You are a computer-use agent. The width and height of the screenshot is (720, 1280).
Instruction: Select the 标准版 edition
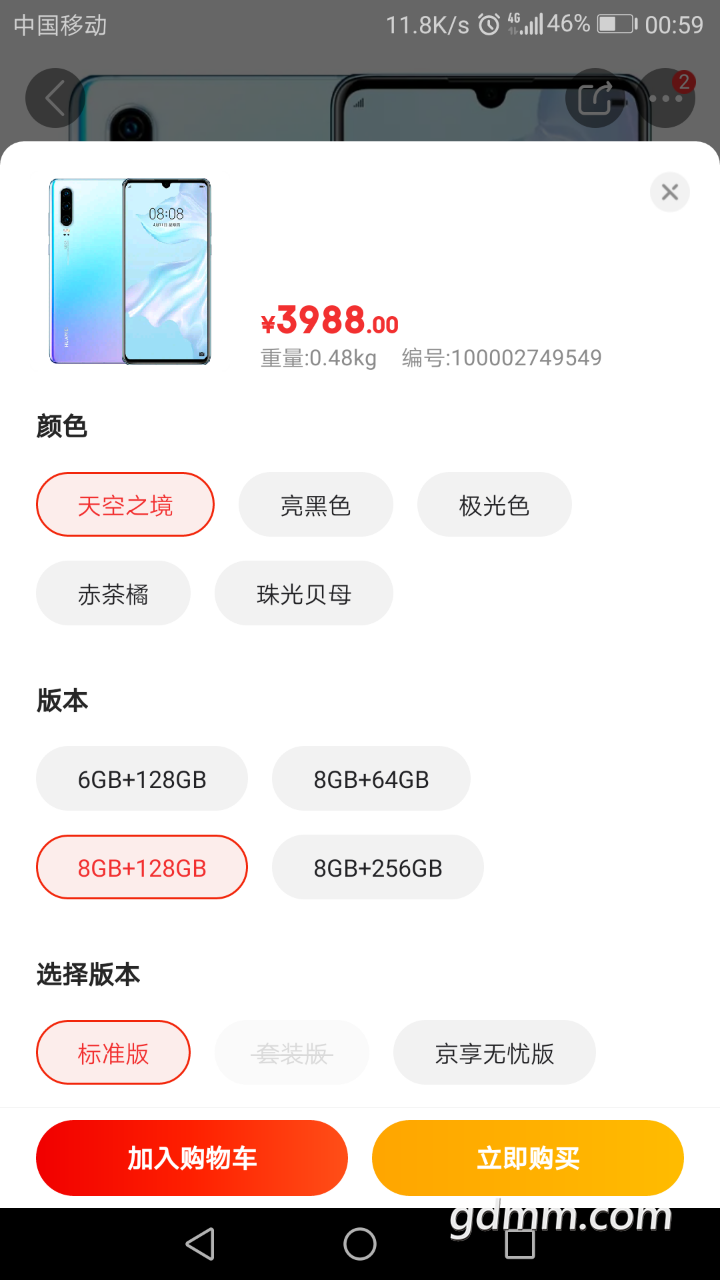click(x=113, y=1053)
